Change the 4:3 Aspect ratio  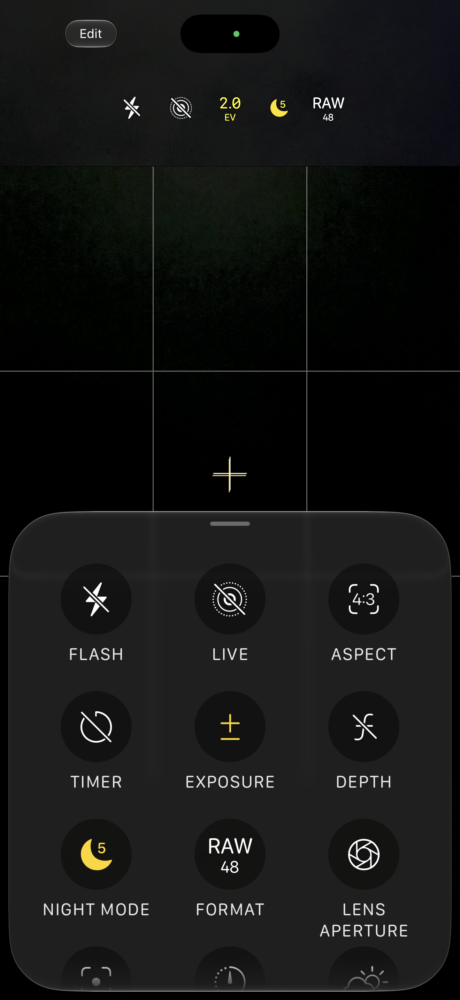pyautogui.click(x=364, y=599)
